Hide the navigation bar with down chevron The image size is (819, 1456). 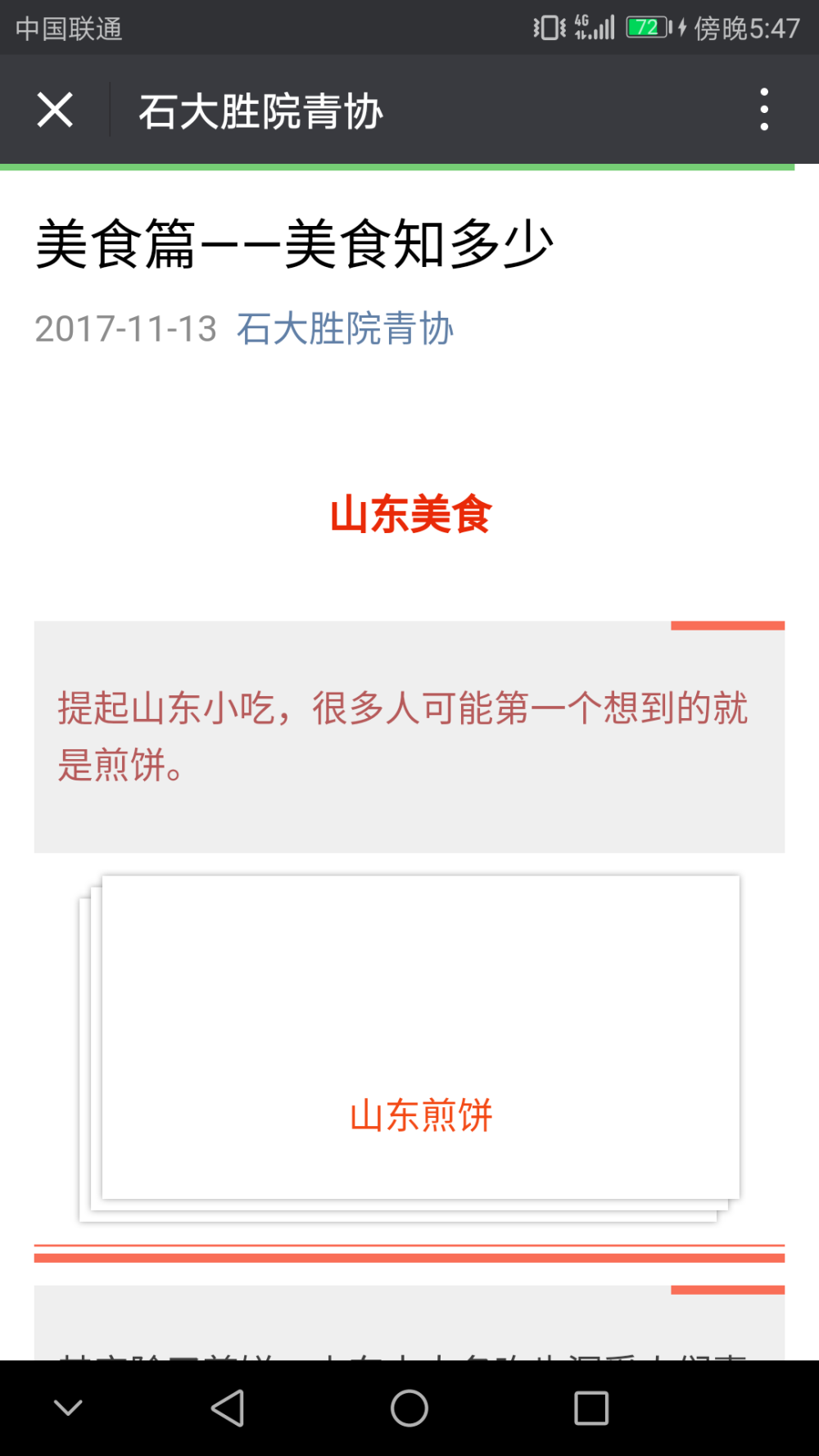[68, 1408]
